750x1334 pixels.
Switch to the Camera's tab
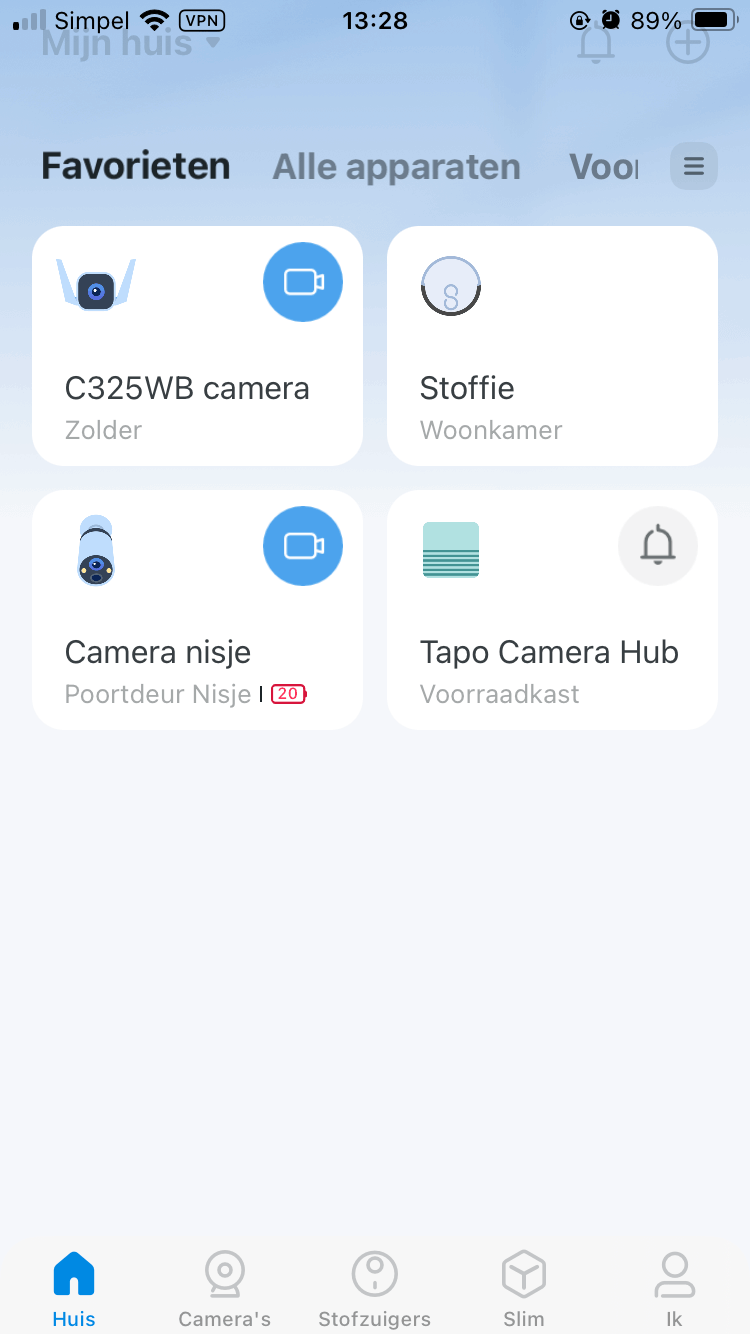point(225,1289)
